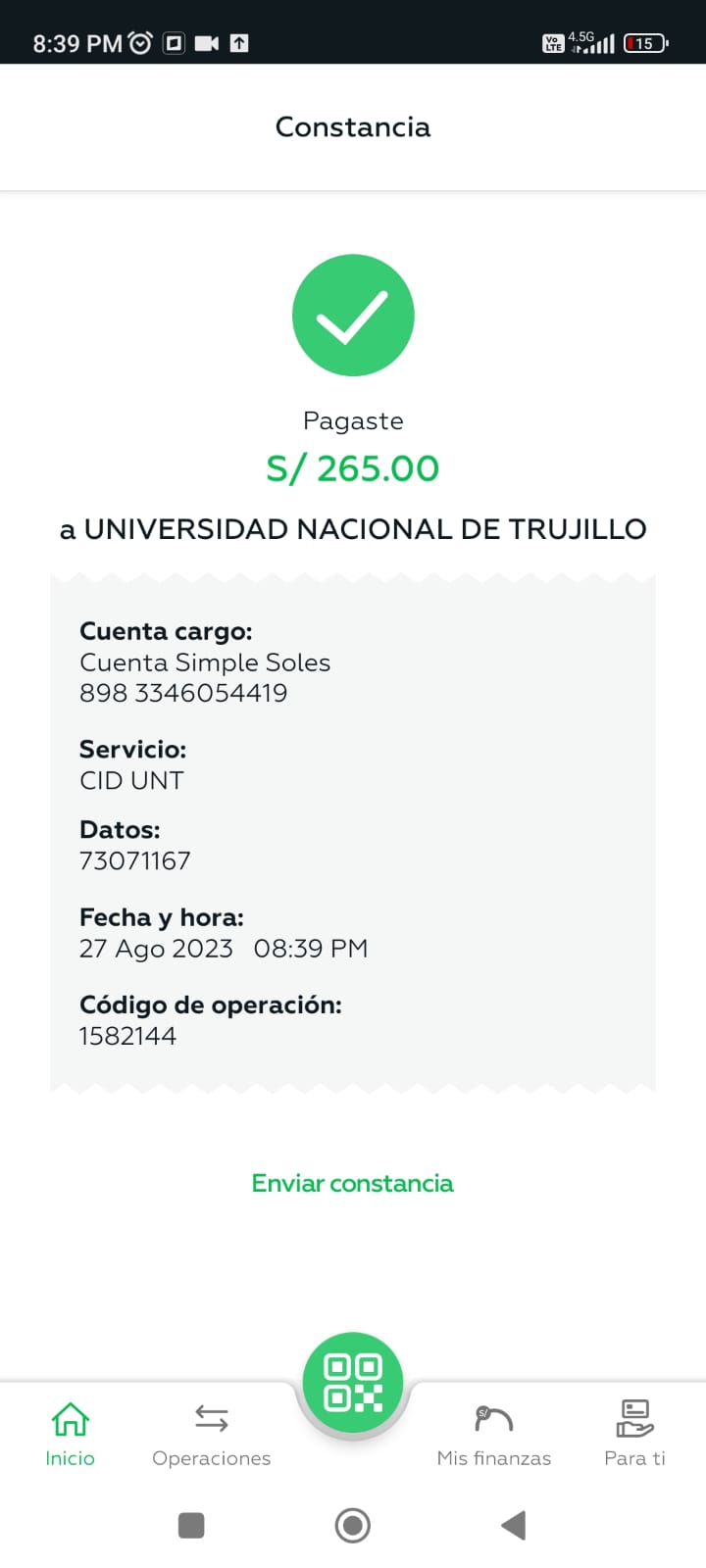This screenshot has width=706, height=1568.
Task: Tap the system back button
Action: pyautogui.click(x=513, y=1525)
